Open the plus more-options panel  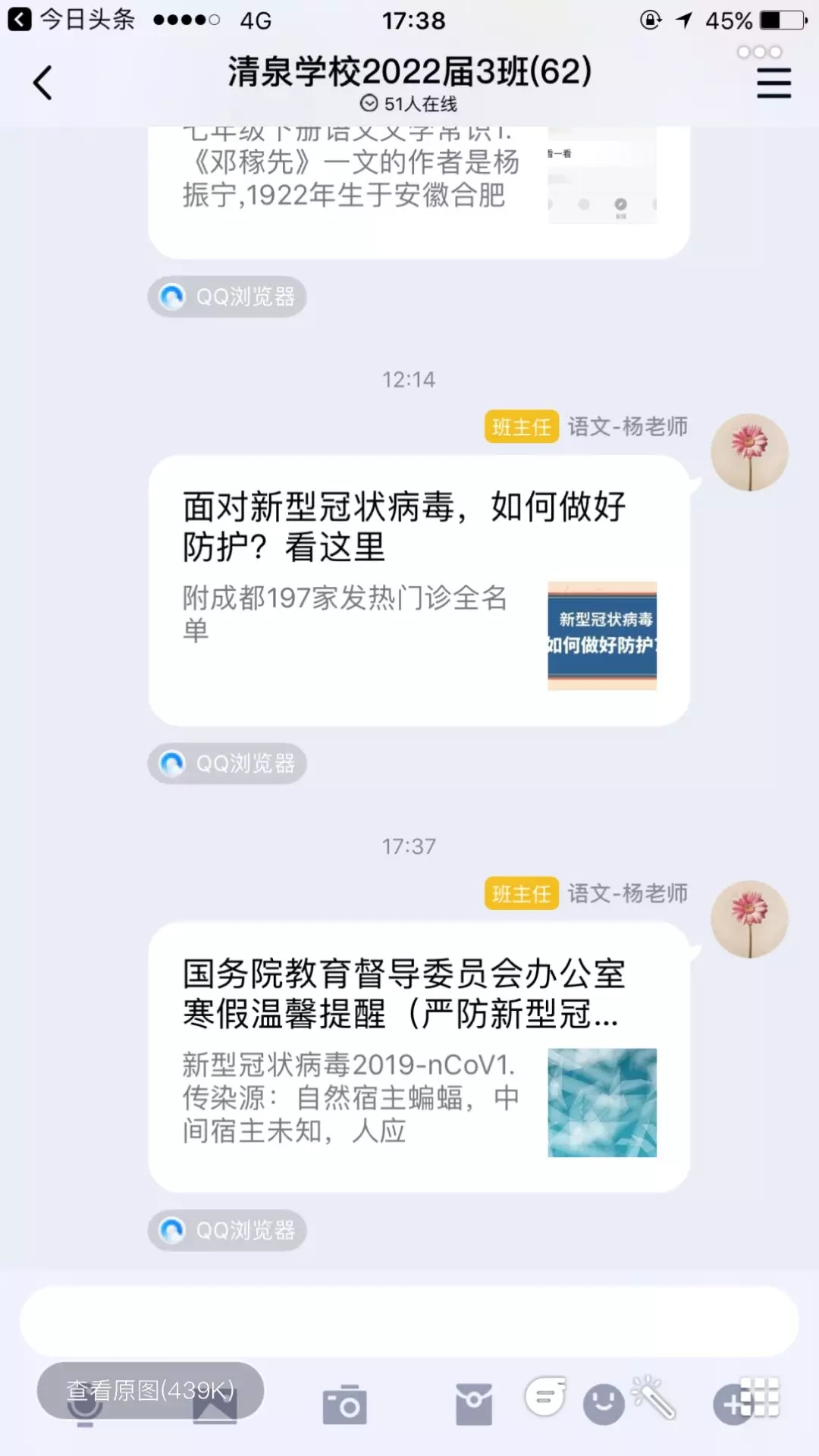click(x=733, y=1404)
